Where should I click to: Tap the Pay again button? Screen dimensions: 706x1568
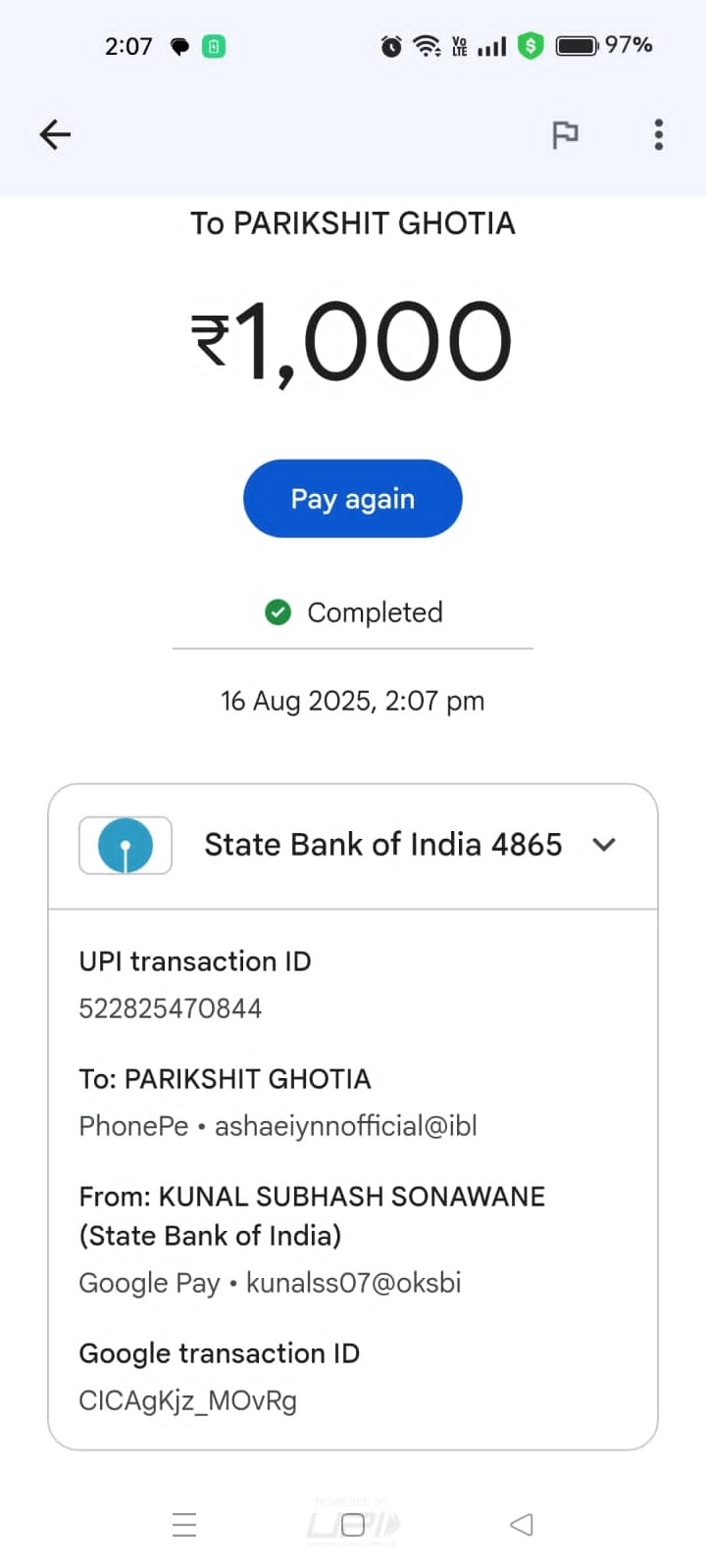tap(352, 499)
